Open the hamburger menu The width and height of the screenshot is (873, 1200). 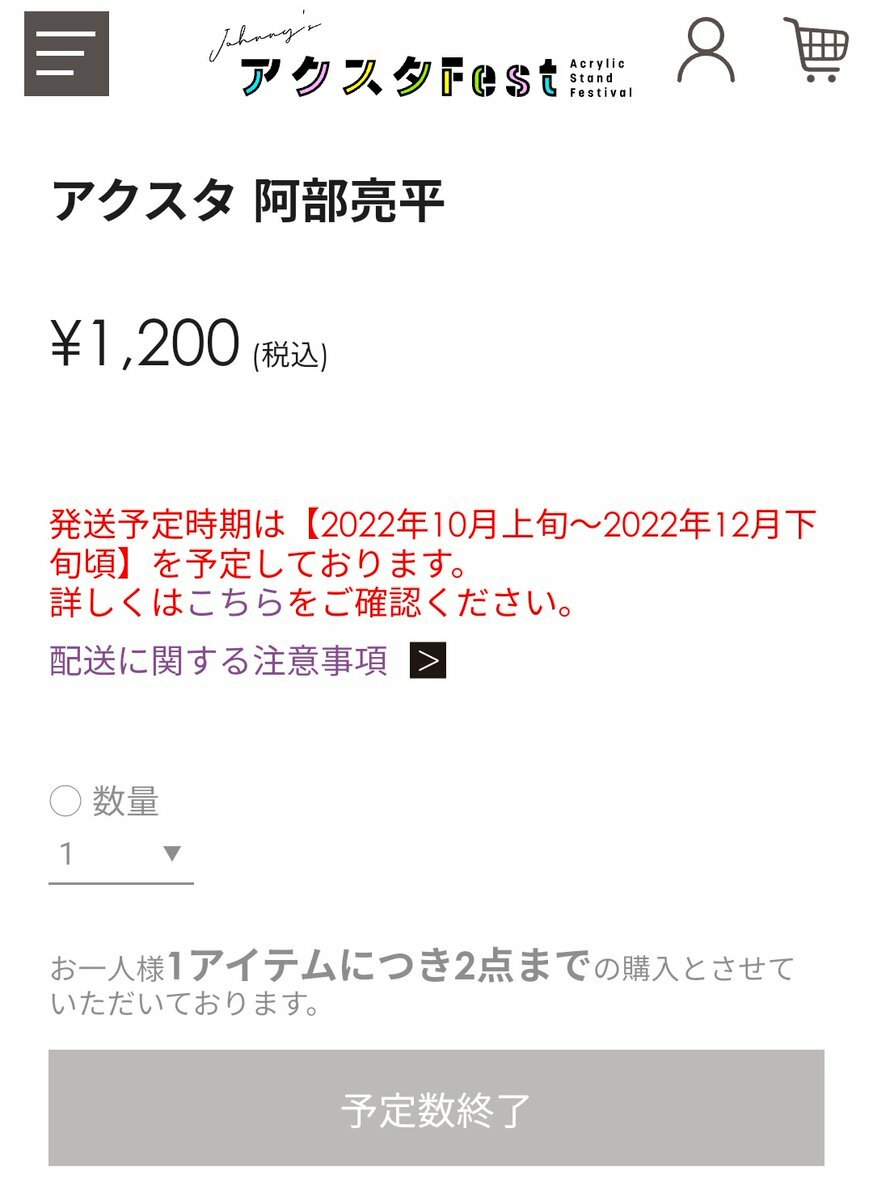[x=66, y=54]
